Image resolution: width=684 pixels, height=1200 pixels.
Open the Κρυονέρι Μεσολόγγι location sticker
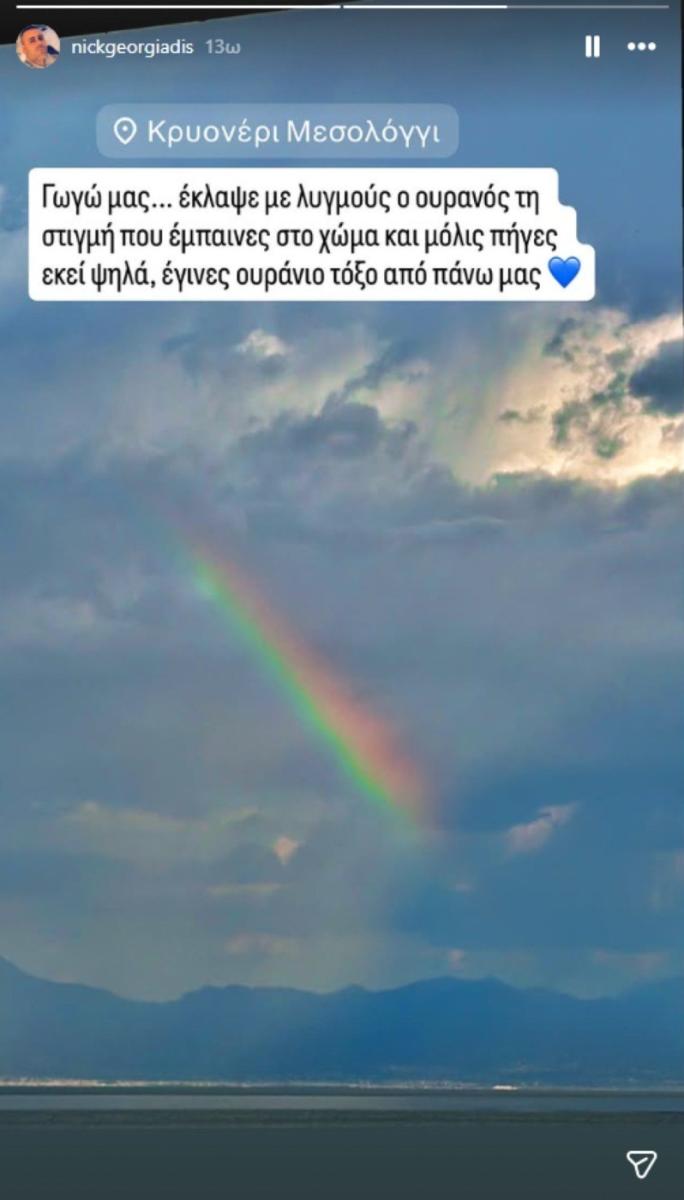click(277, 132)
